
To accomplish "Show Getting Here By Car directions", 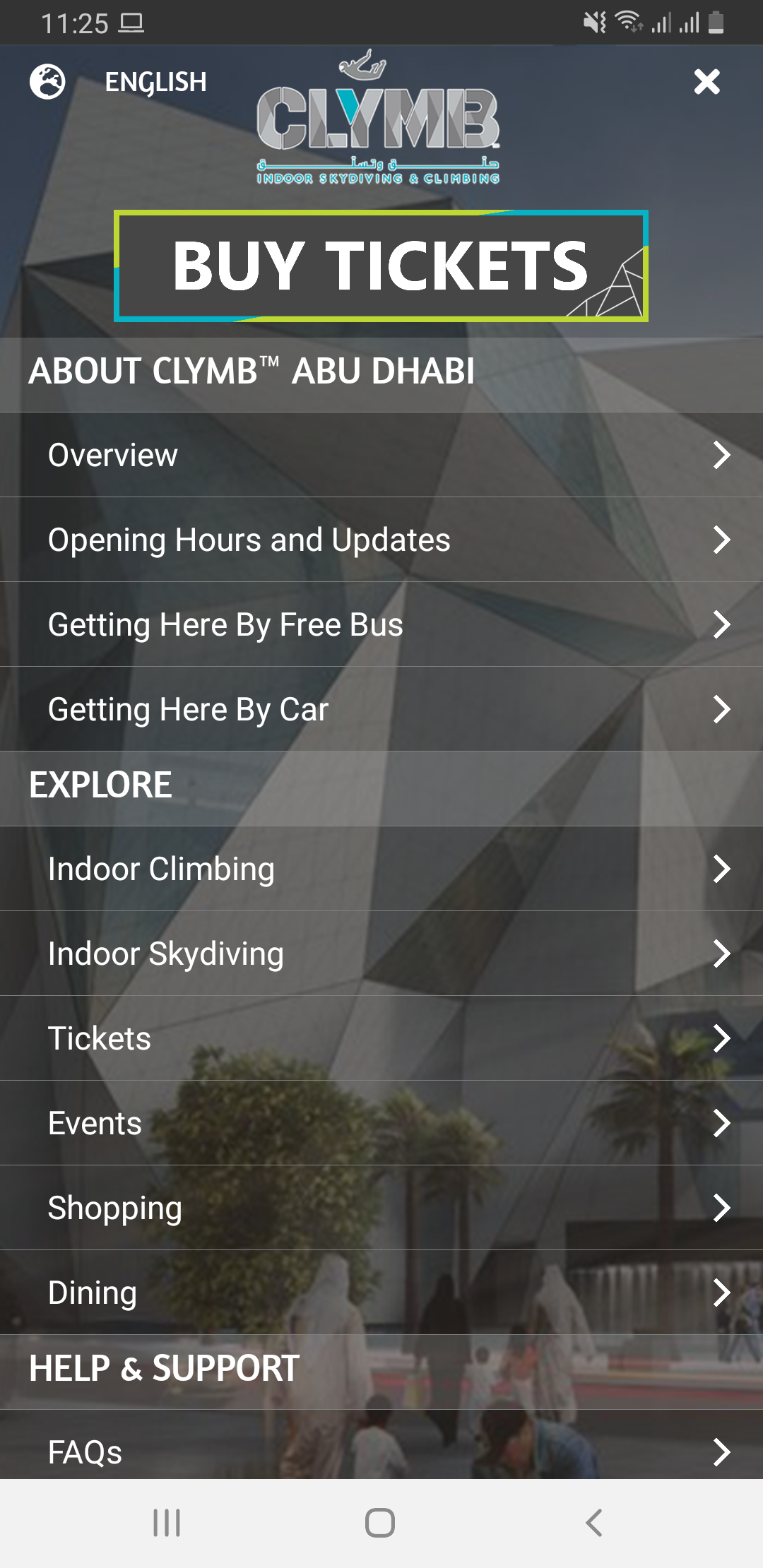I will click(381, 709).
